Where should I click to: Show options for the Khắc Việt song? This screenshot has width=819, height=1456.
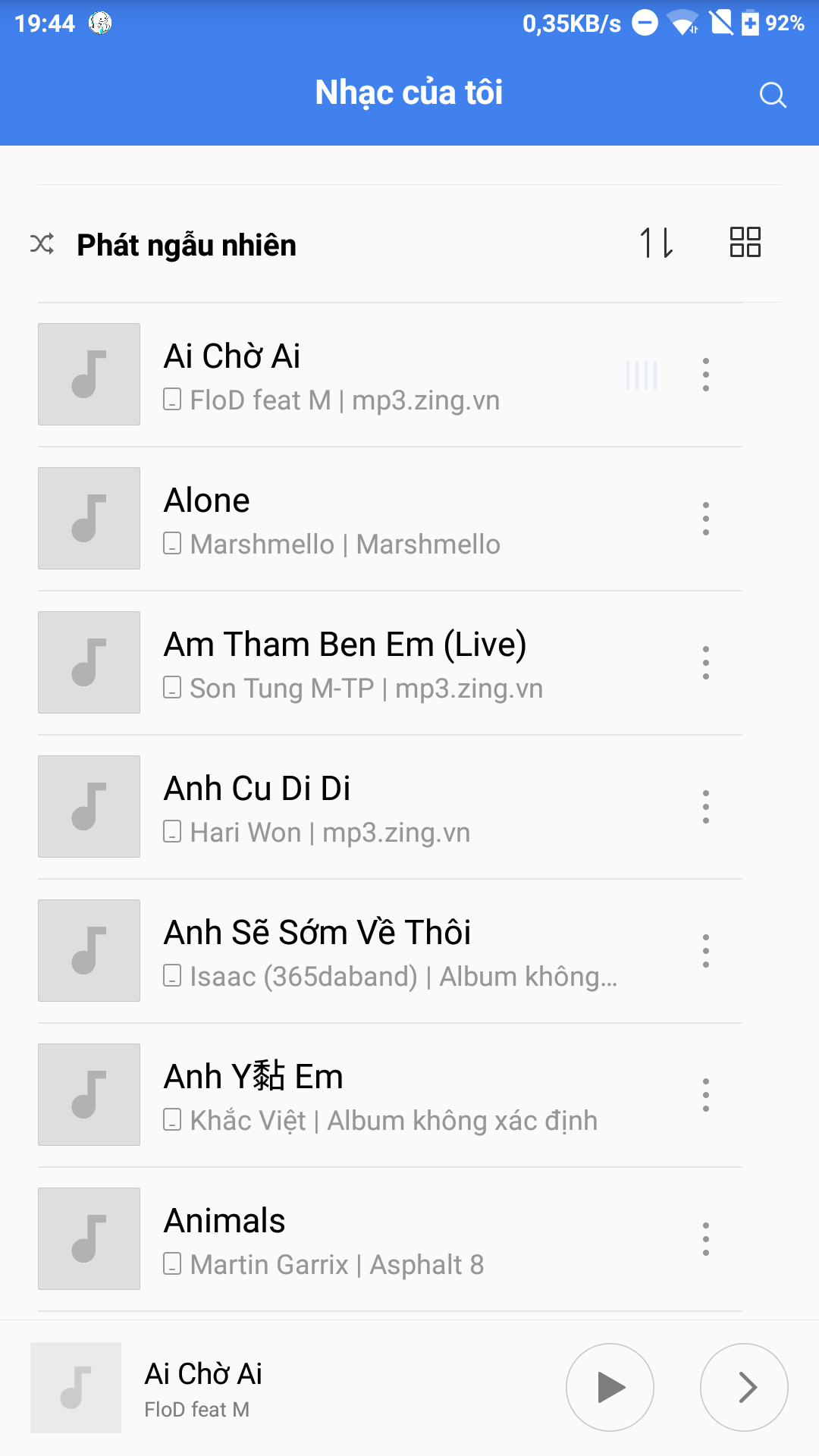(x=706, y=1095)
